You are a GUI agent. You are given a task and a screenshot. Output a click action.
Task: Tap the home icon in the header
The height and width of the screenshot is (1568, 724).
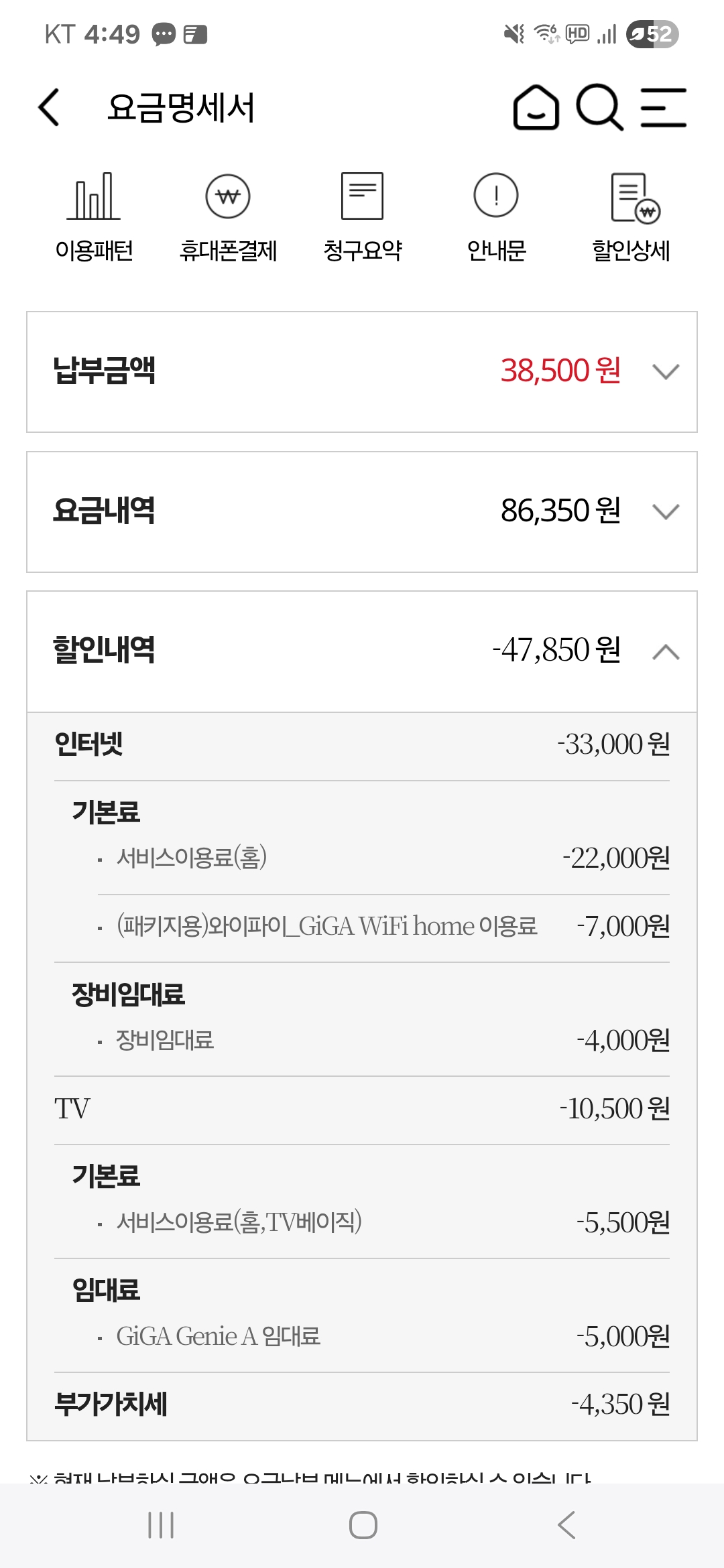click(x=534, y=109)
